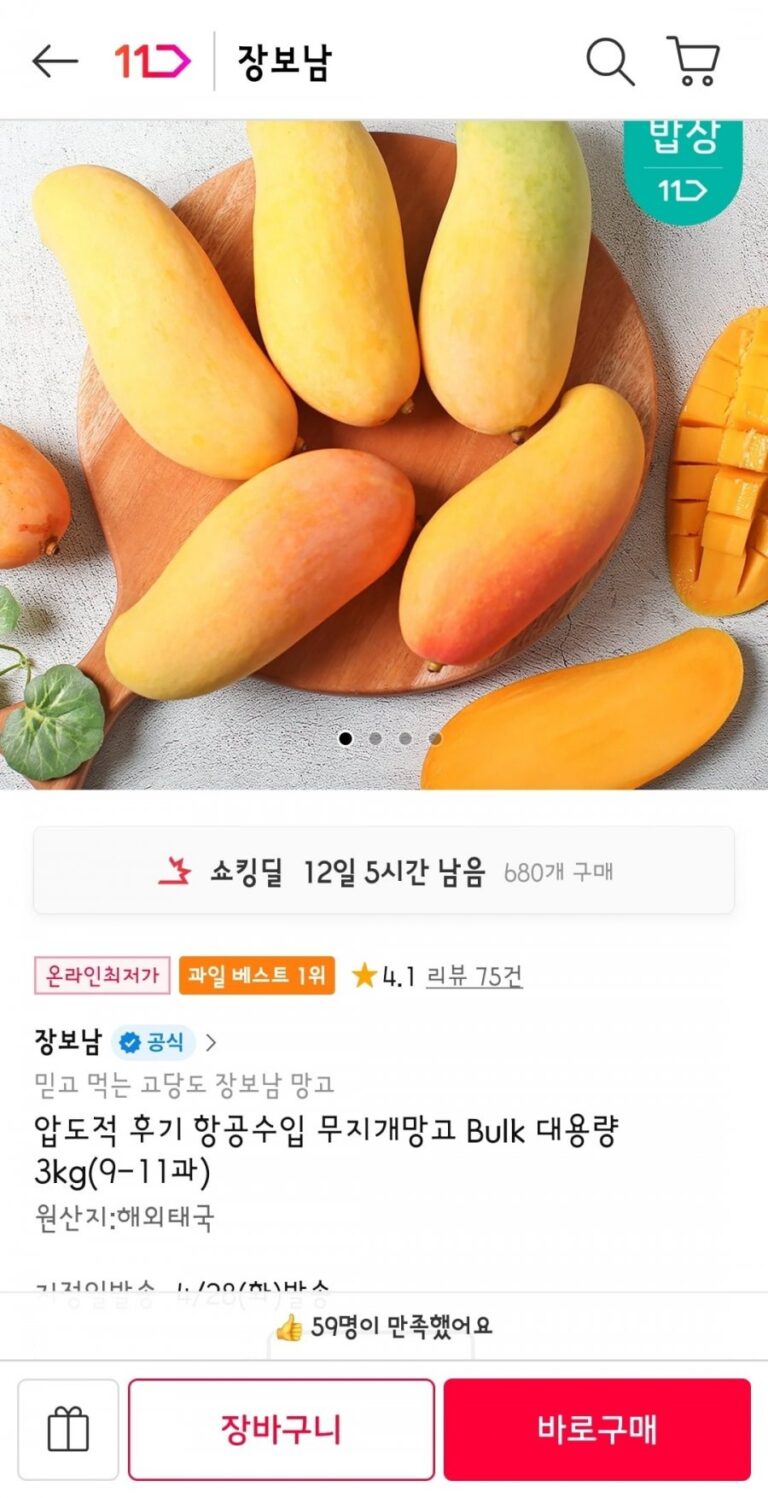The height and width of the screenshot is (1498, 768).
Task: Tap the 과일 베스트 1위 badge
Action: coord(257,976)
